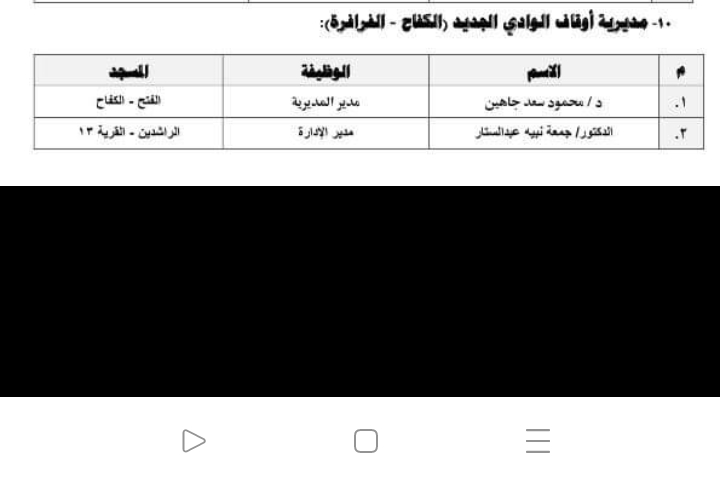Tap the square home button
The image size is (720, 485).
[x=366, y=441]
